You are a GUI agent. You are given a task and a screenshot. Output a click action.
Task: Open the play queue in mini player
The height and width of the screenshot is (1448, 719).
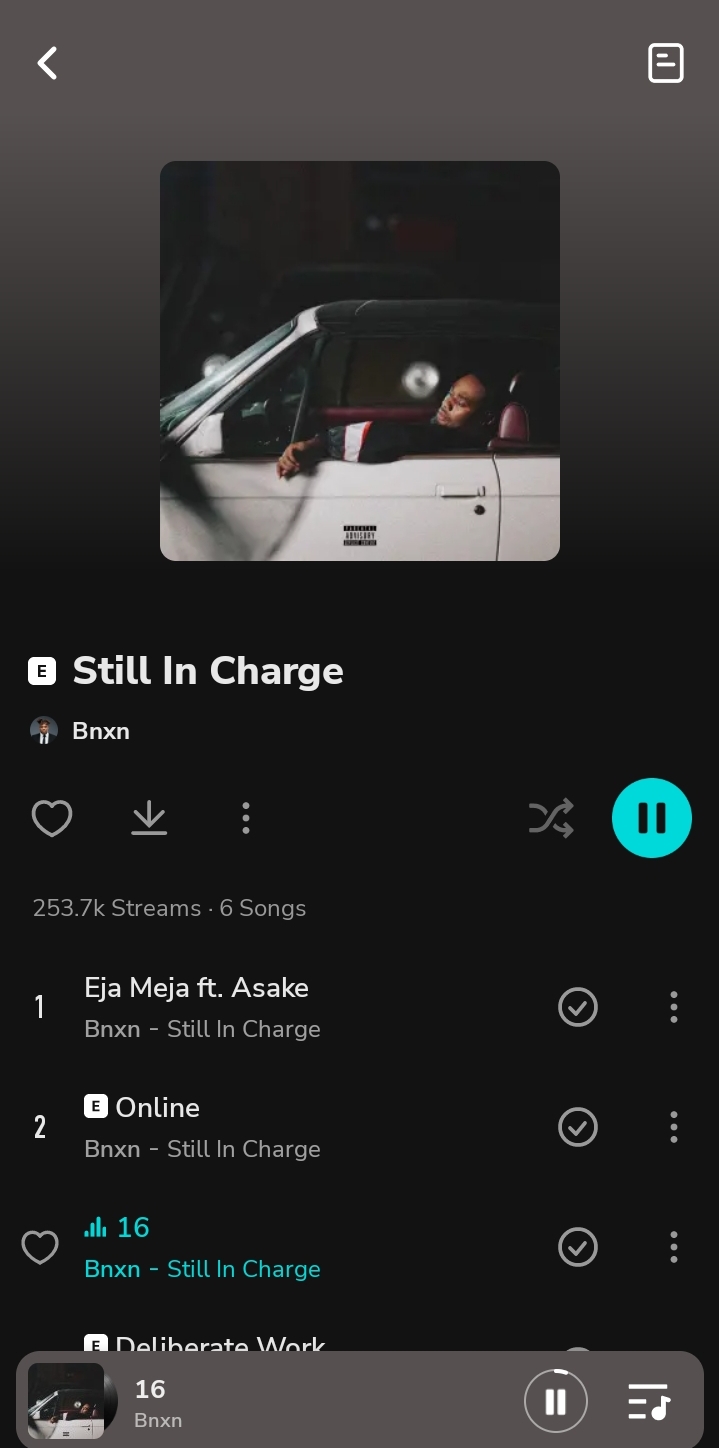click(x=648, y=1402)
